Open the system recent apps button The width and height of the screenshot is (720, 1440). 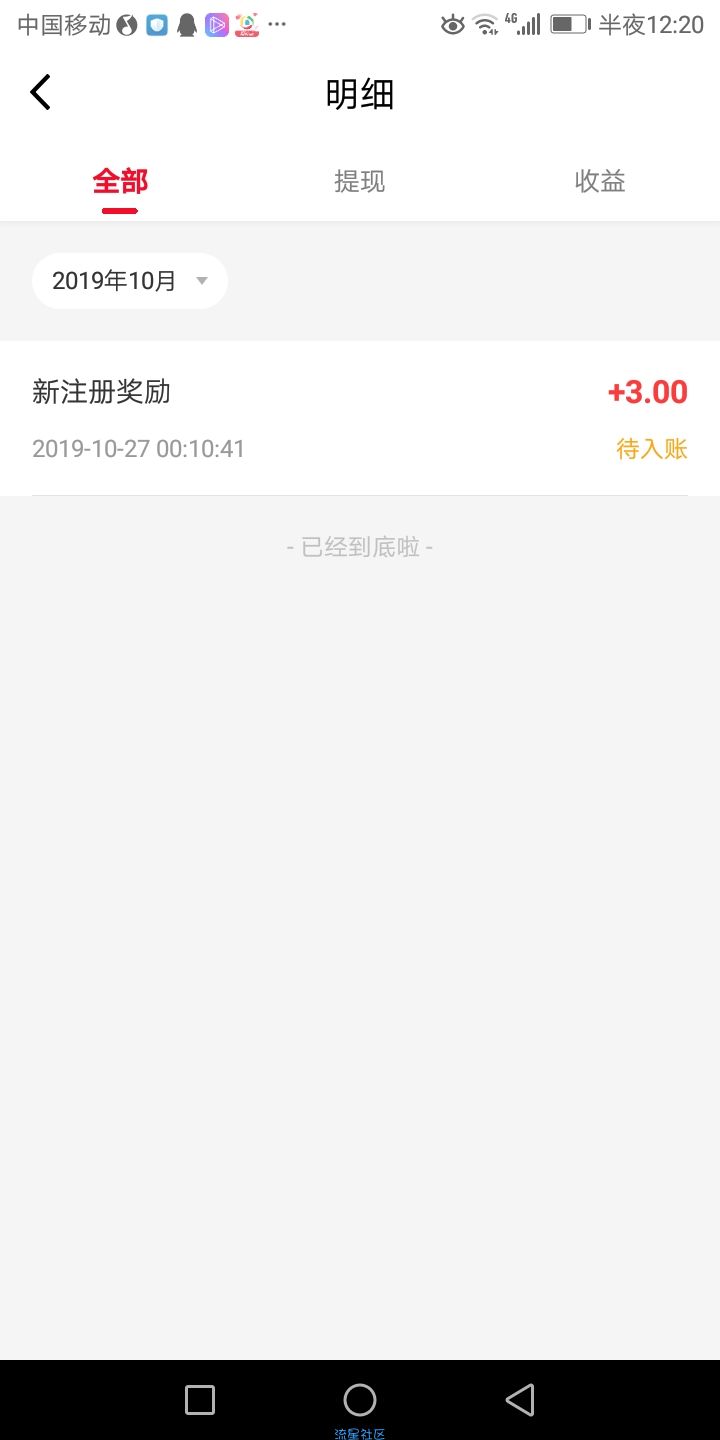[x=200, y=1399]
